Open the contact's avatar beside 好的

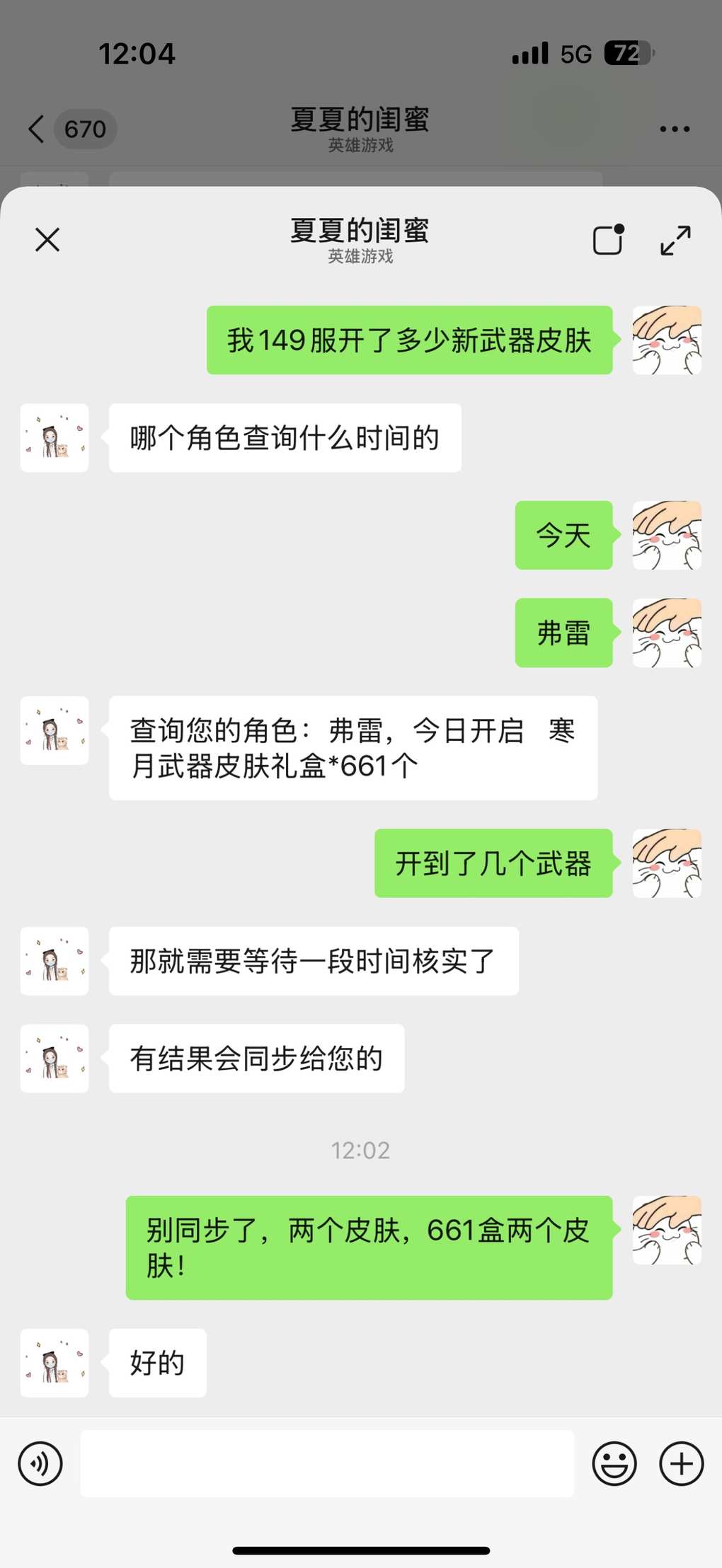pyautogui.click(x=55, y=1363)
